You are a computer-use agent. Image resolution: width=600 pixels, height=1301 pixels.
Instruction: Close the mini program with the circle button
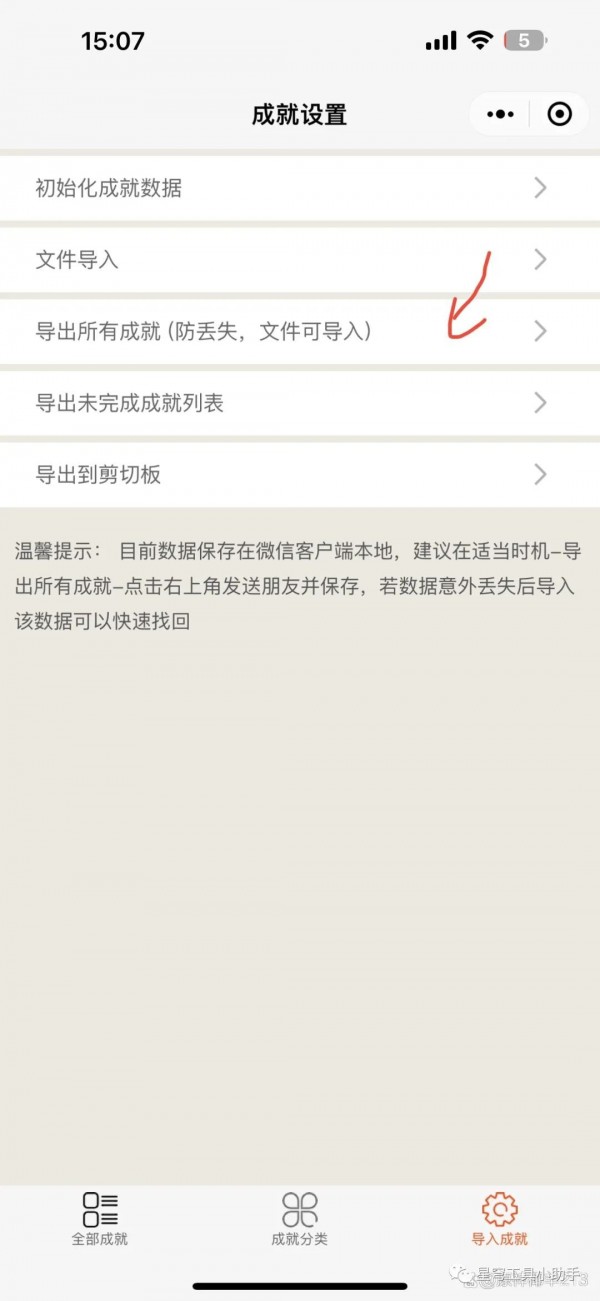click(560, 114)
